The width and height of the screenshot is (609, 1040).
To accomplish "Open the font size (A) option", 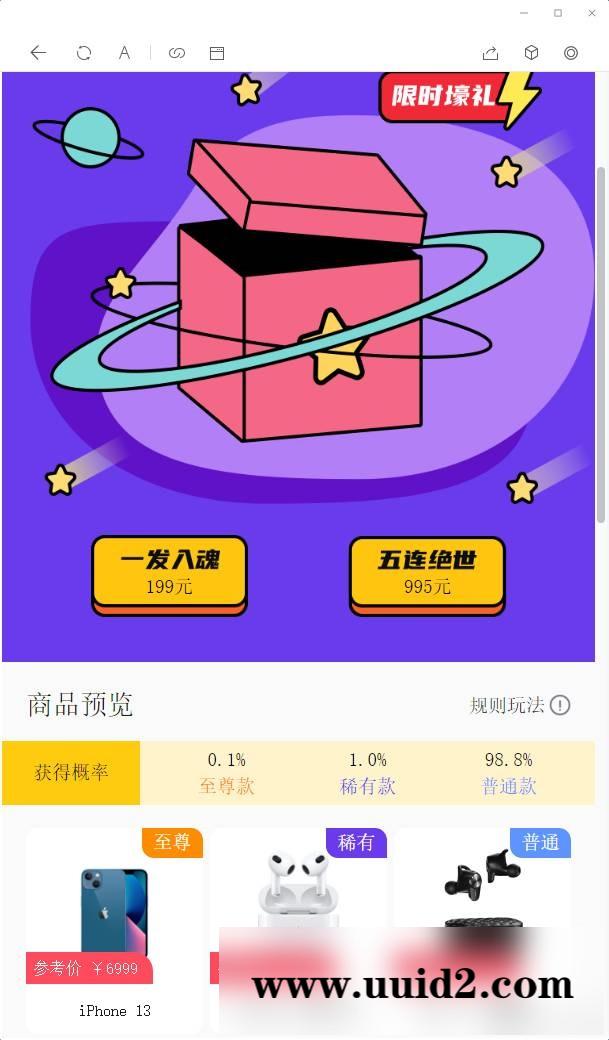I will (125, 53).
